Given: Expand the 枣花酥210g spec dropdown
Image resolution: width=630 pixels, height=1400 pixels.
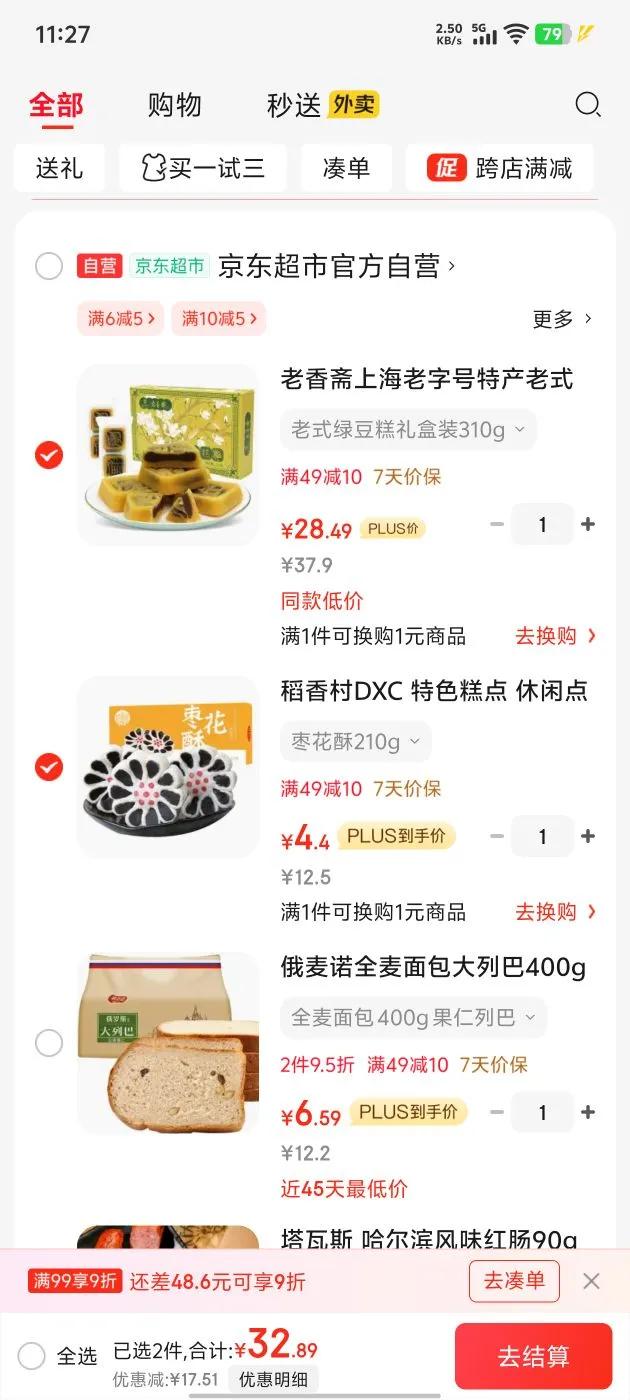Looking at the screenshot, I should (x=356, y=742).
